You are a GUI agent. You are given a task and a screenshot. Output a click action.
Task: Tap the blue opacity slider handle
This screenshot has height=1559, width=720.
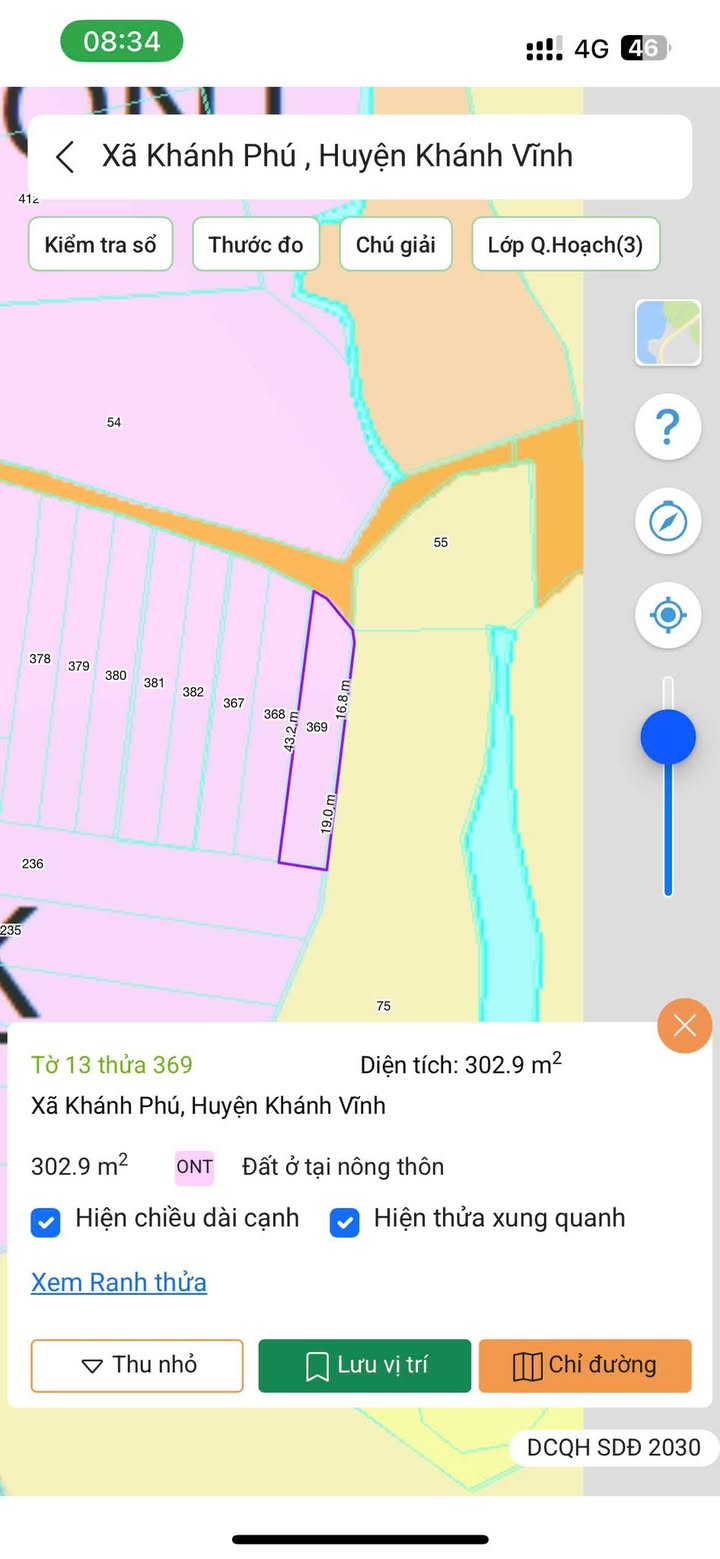[668, 738]
